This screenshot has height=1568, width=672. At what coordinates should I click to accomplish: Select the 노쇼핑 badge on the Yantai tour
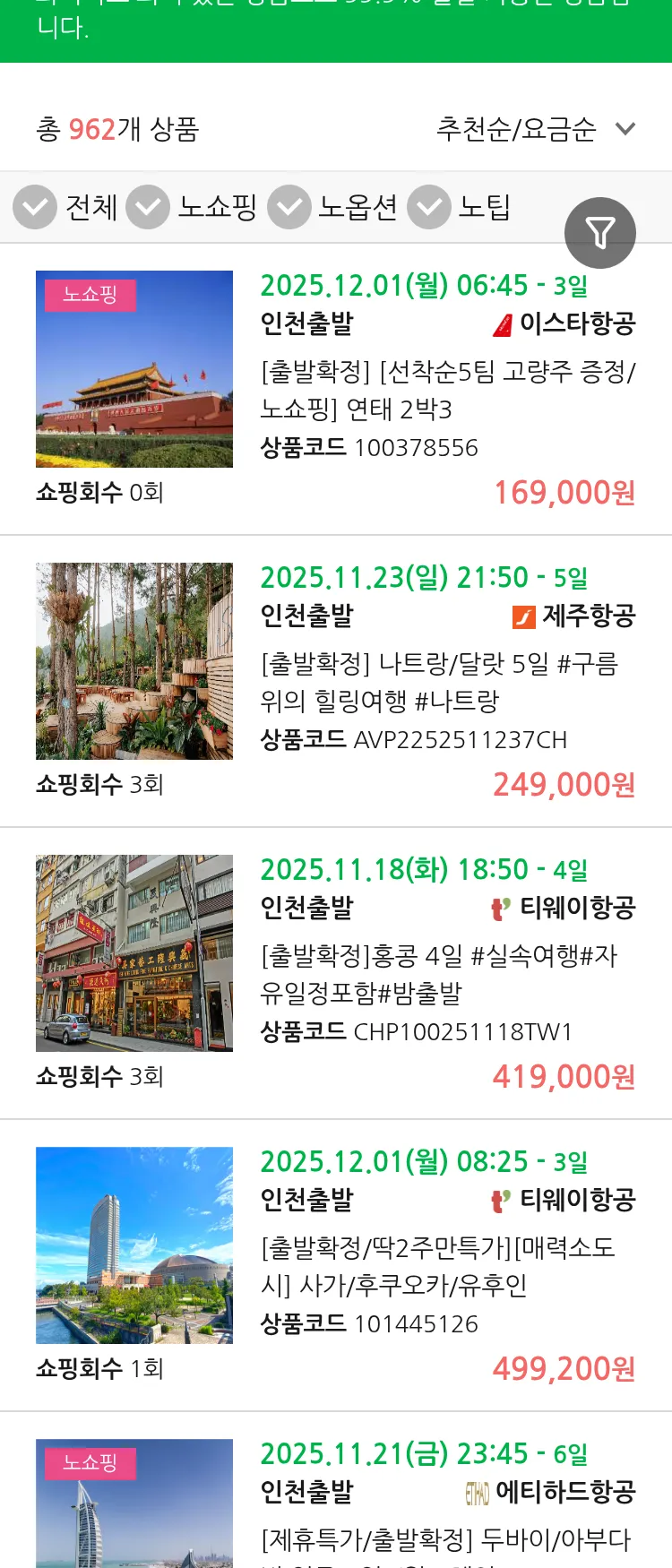(x=90, y=295)
